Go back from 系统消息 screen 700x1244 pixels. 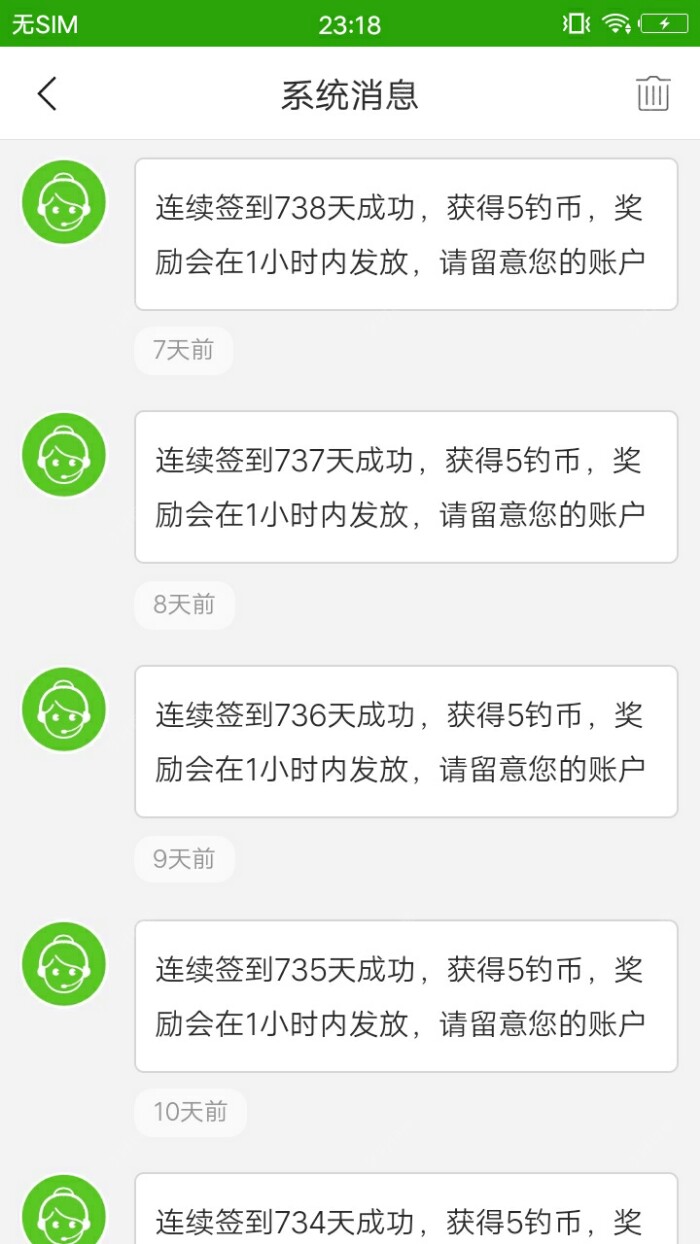tap(47, 94)
